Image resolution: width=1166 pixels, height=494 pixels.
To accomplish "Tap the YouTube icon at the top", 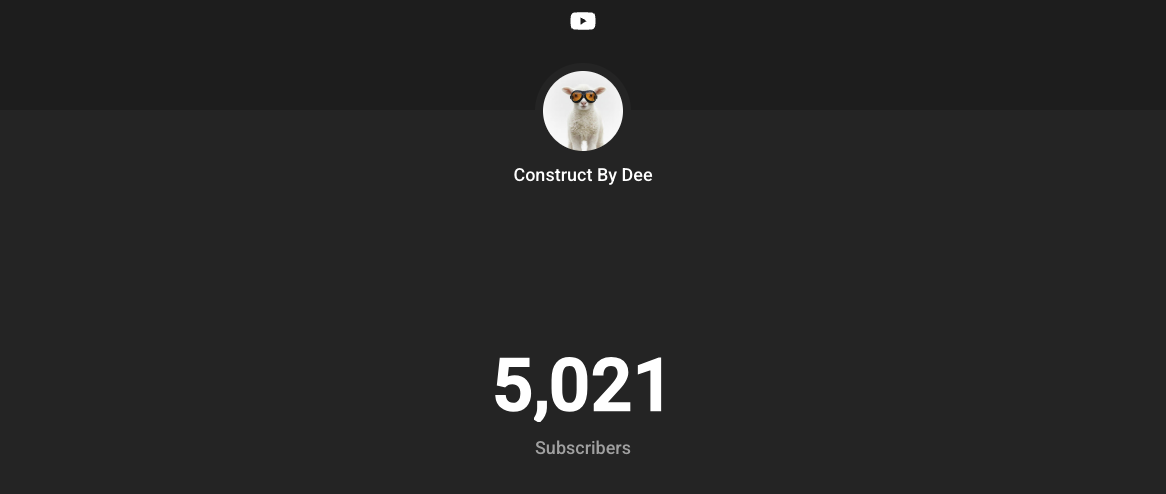I will click(x=582, y=21).
